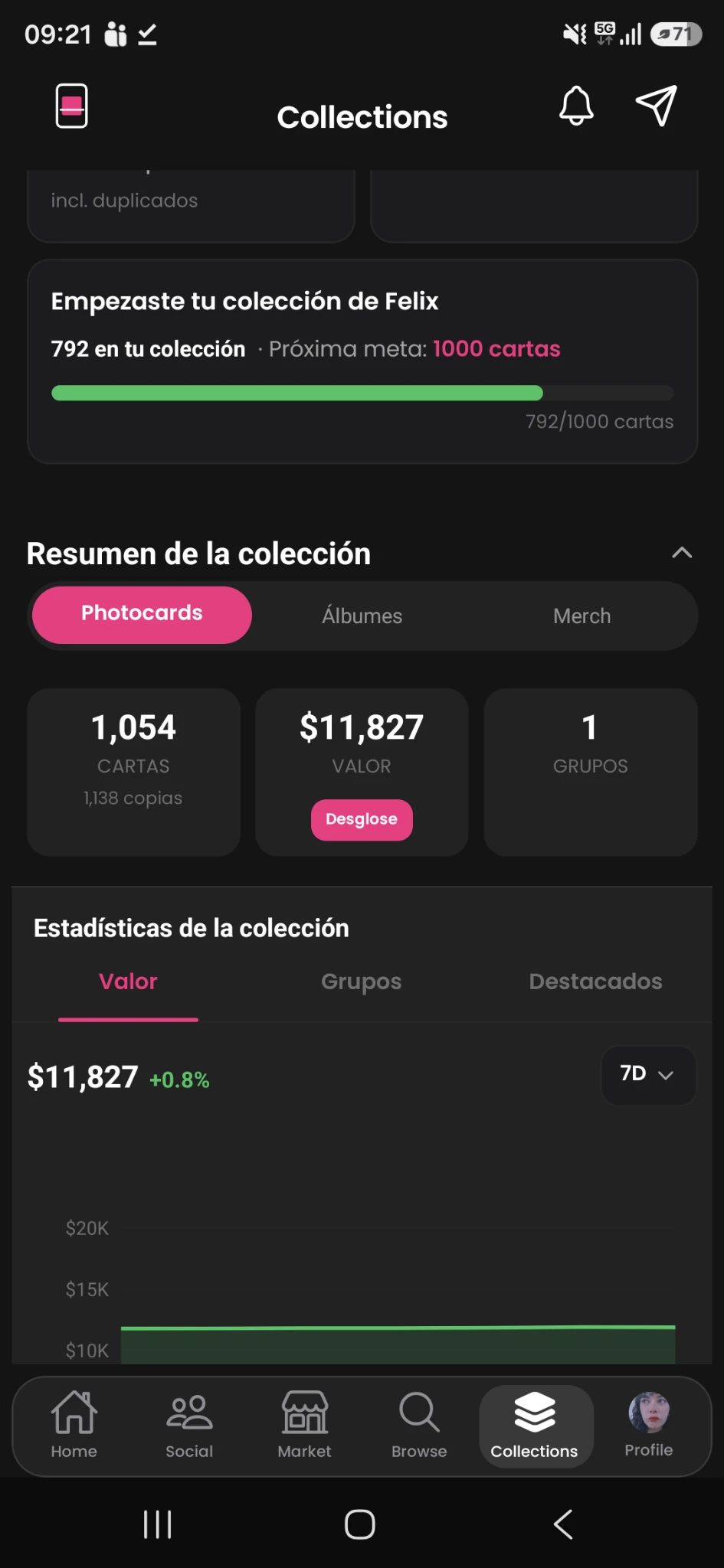Open the Profile tab
The height and width of the screenshot is (1568, 724).
649,1425
